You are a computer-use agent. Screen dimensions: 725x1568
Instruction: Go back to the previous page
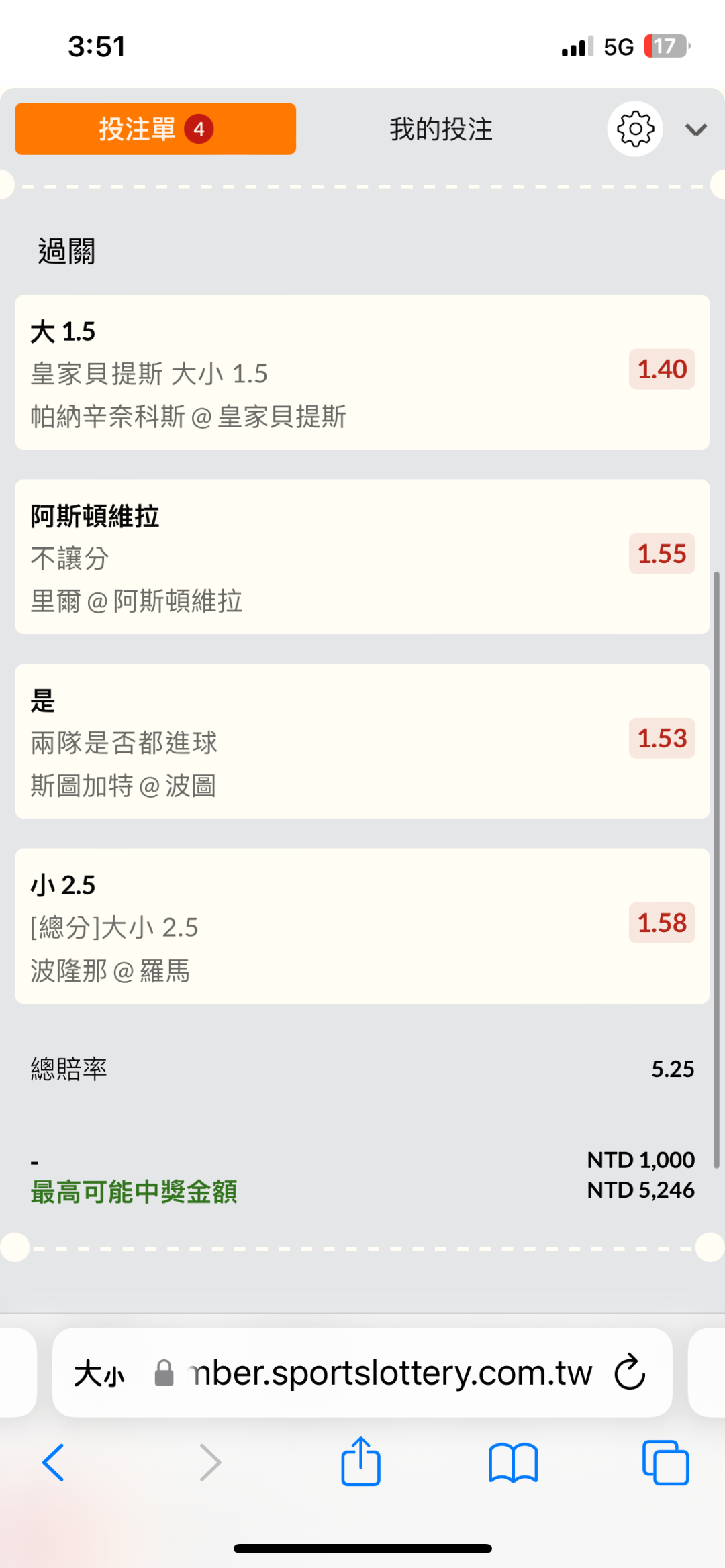54,1462
